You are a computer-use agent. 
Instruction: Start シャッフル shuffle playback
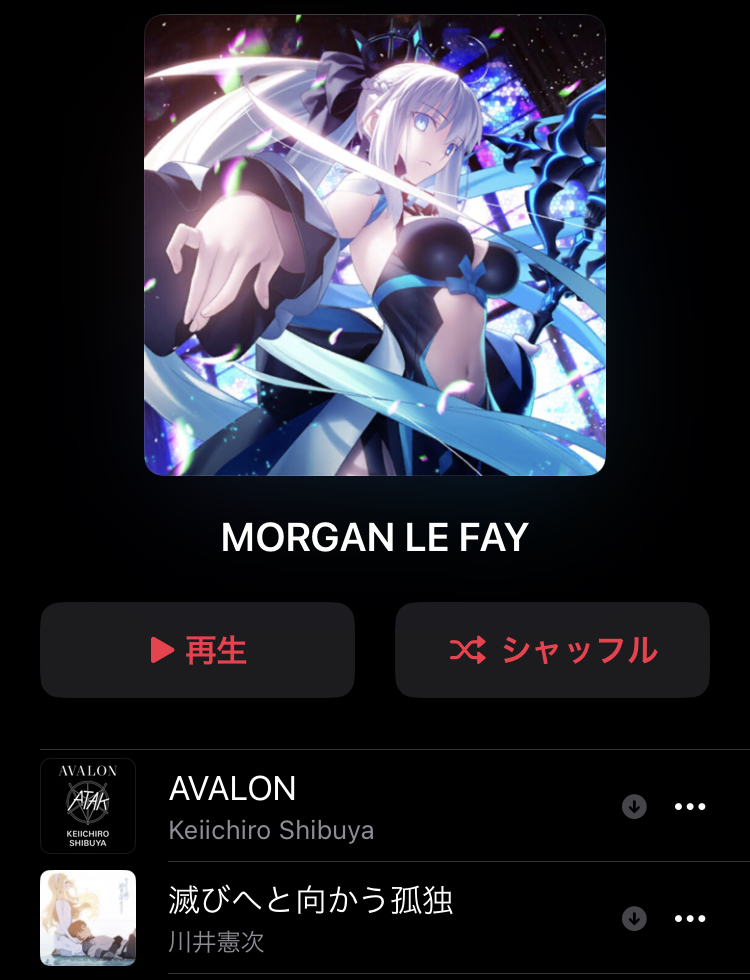pyautogui.click(x=552, y=650)
